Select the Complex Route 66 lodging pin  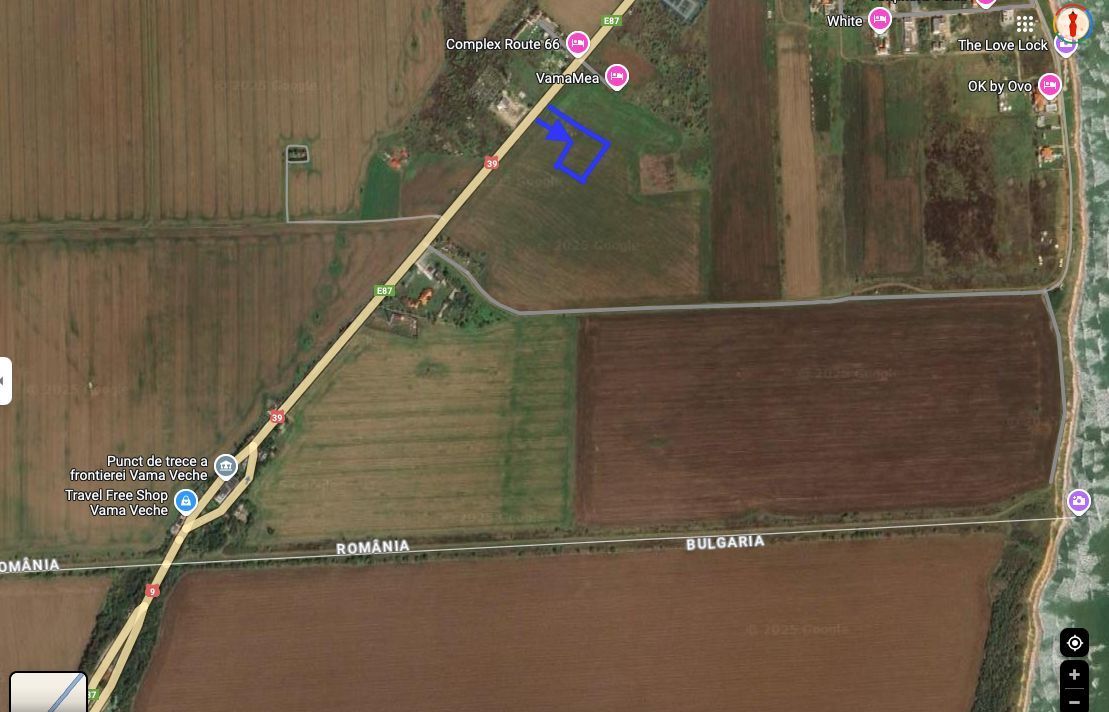(577, 43)
